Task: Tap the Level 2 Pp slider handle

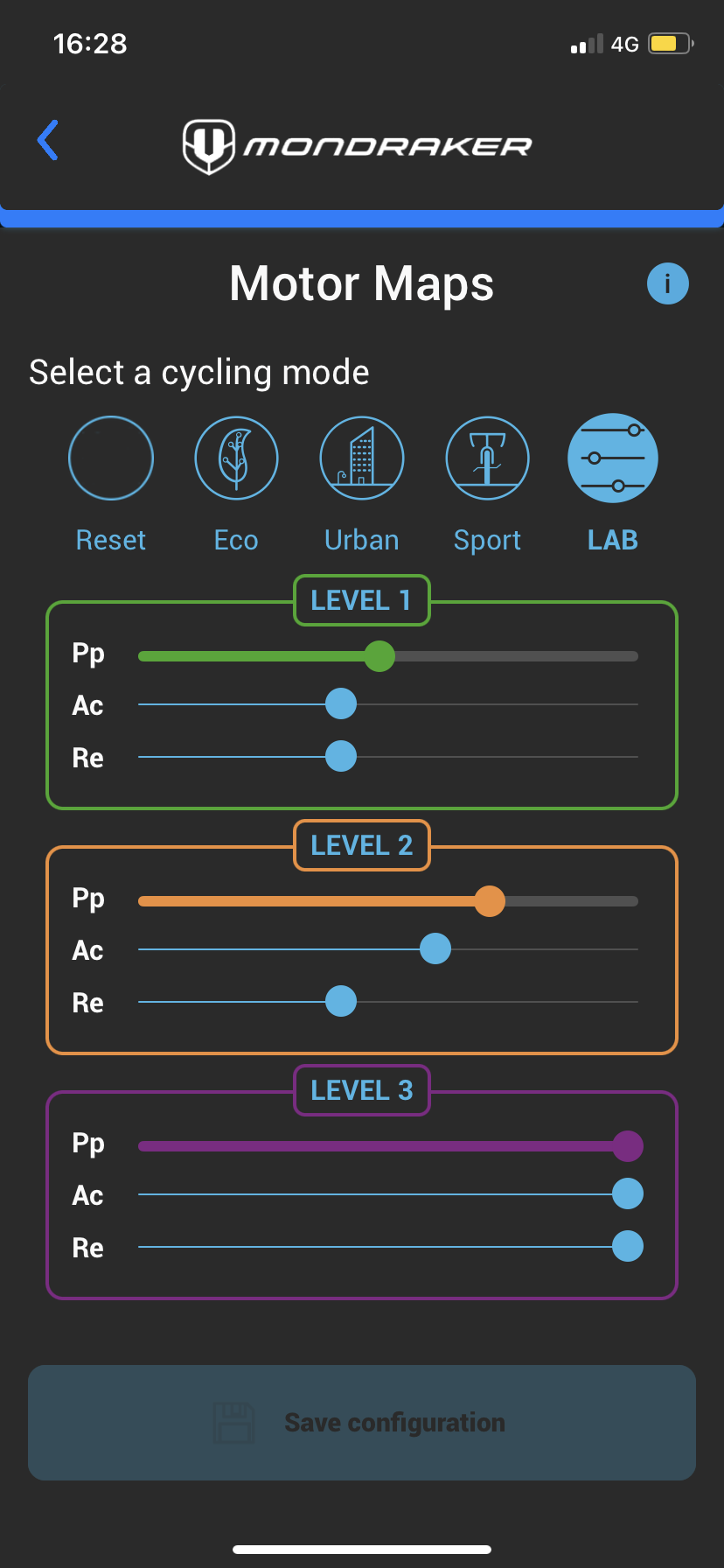Action: click(490, 900)
